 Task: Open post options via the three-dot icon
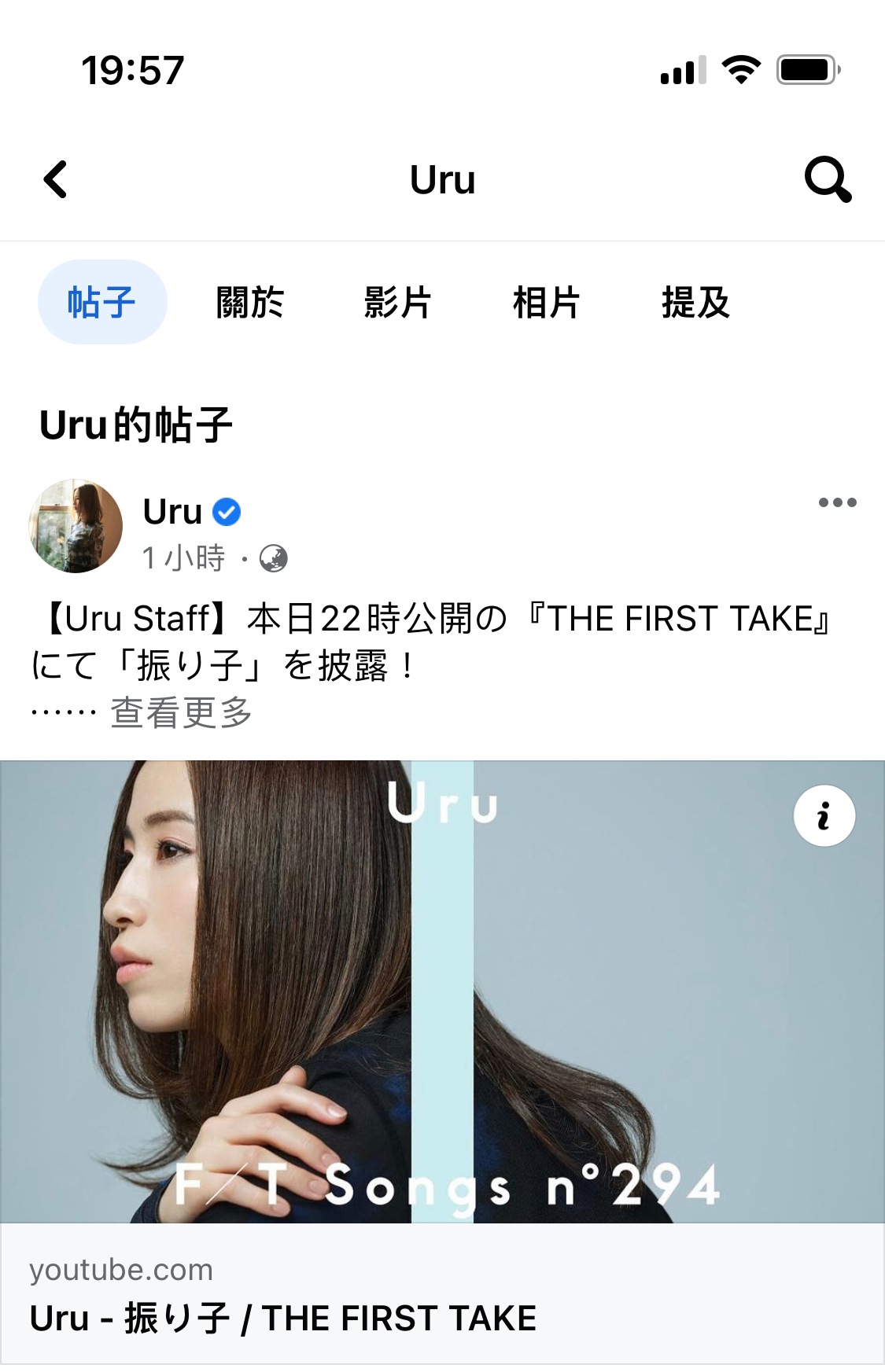(839, 503)
